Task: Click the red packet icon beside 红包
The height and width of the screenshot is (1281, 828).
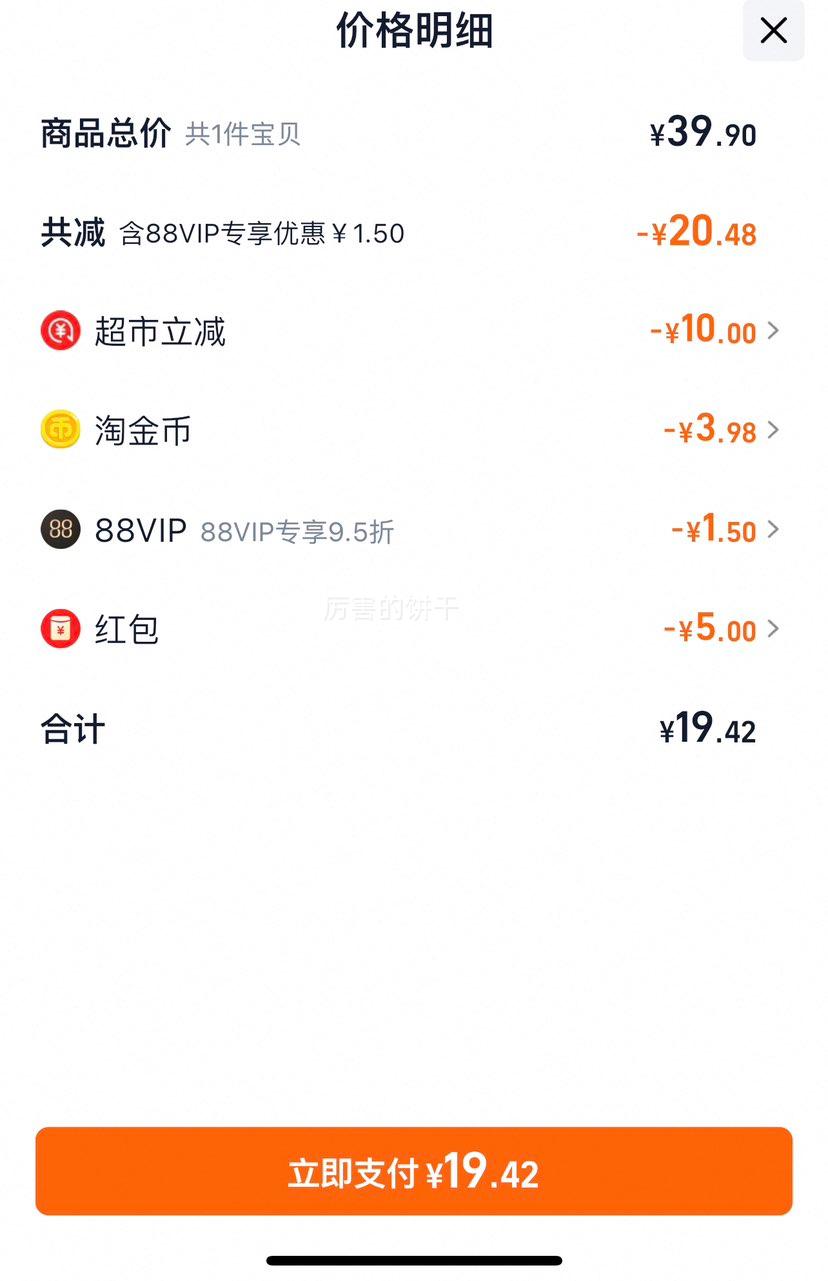Action: [x=60, y=630]
